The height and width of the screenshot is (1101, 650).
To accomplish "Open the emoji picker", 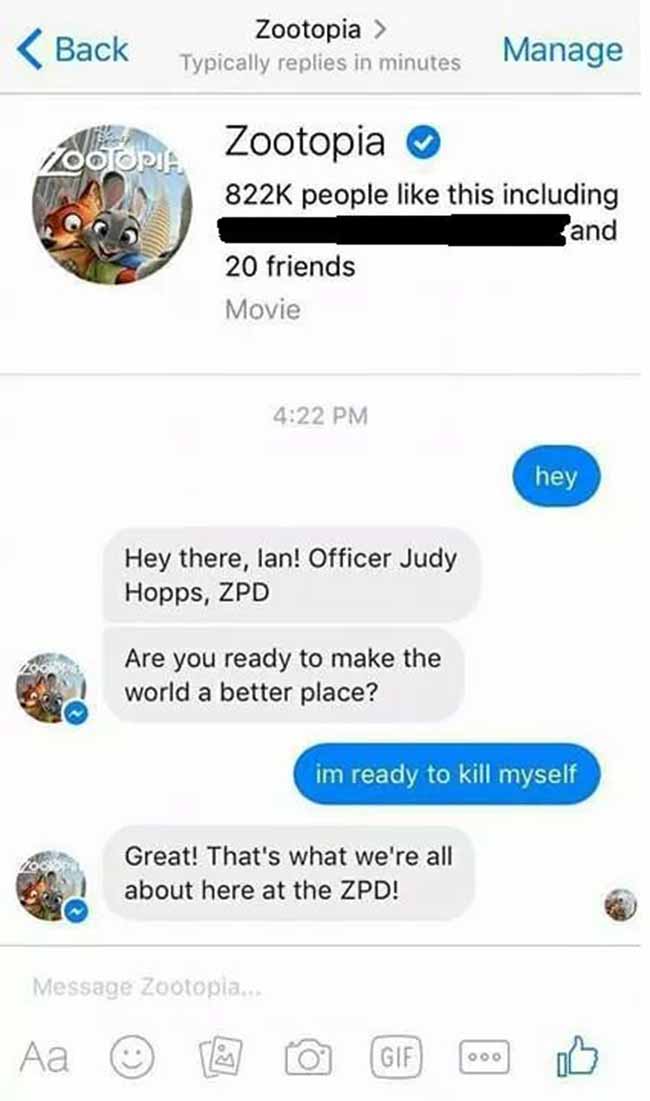I will 132,1056.
